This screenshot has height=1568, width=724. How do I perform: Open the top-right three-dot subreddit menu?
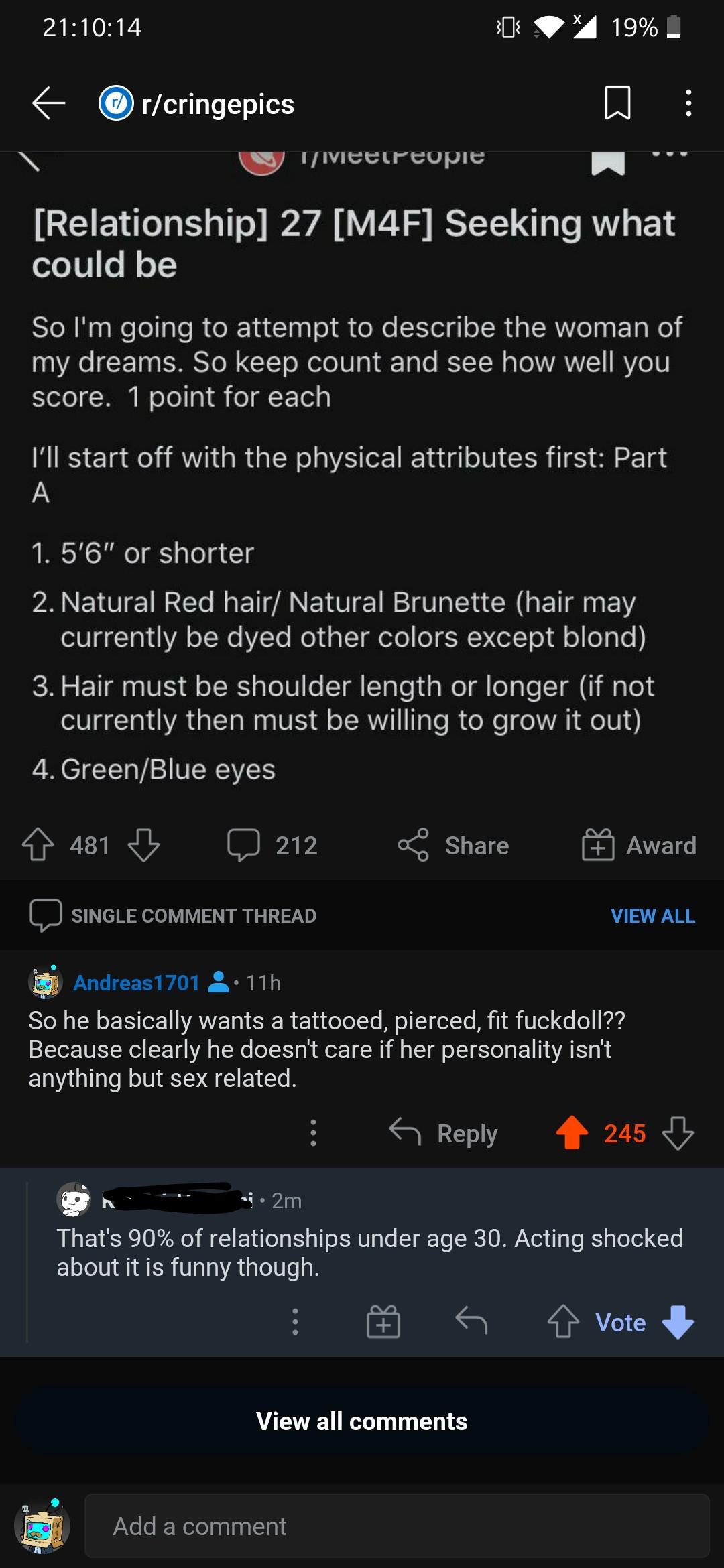(688, 103)
